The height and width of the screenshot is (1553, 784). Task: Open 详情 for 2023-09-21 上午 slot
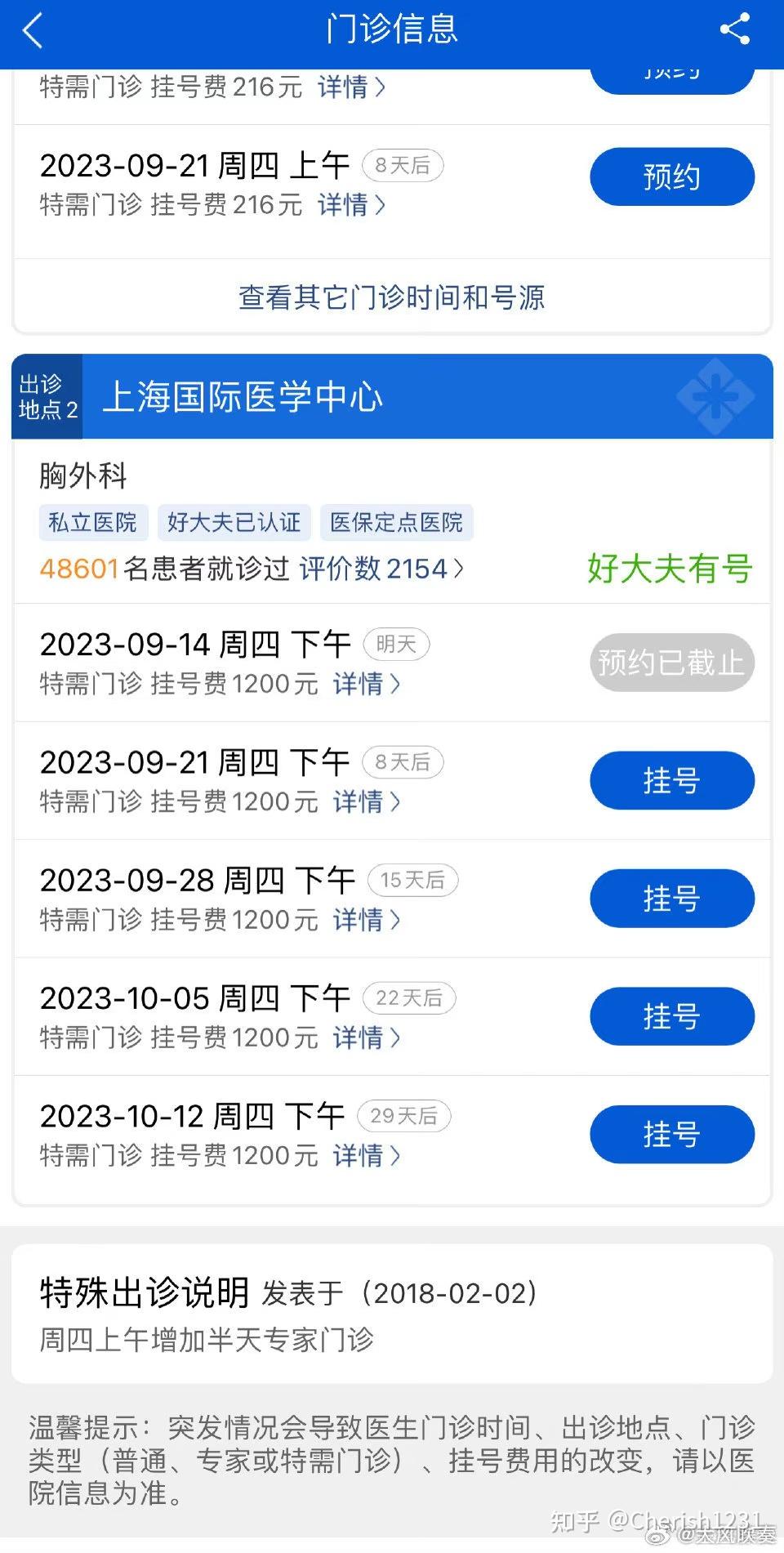pyautogui.click(x=352, y=204)
